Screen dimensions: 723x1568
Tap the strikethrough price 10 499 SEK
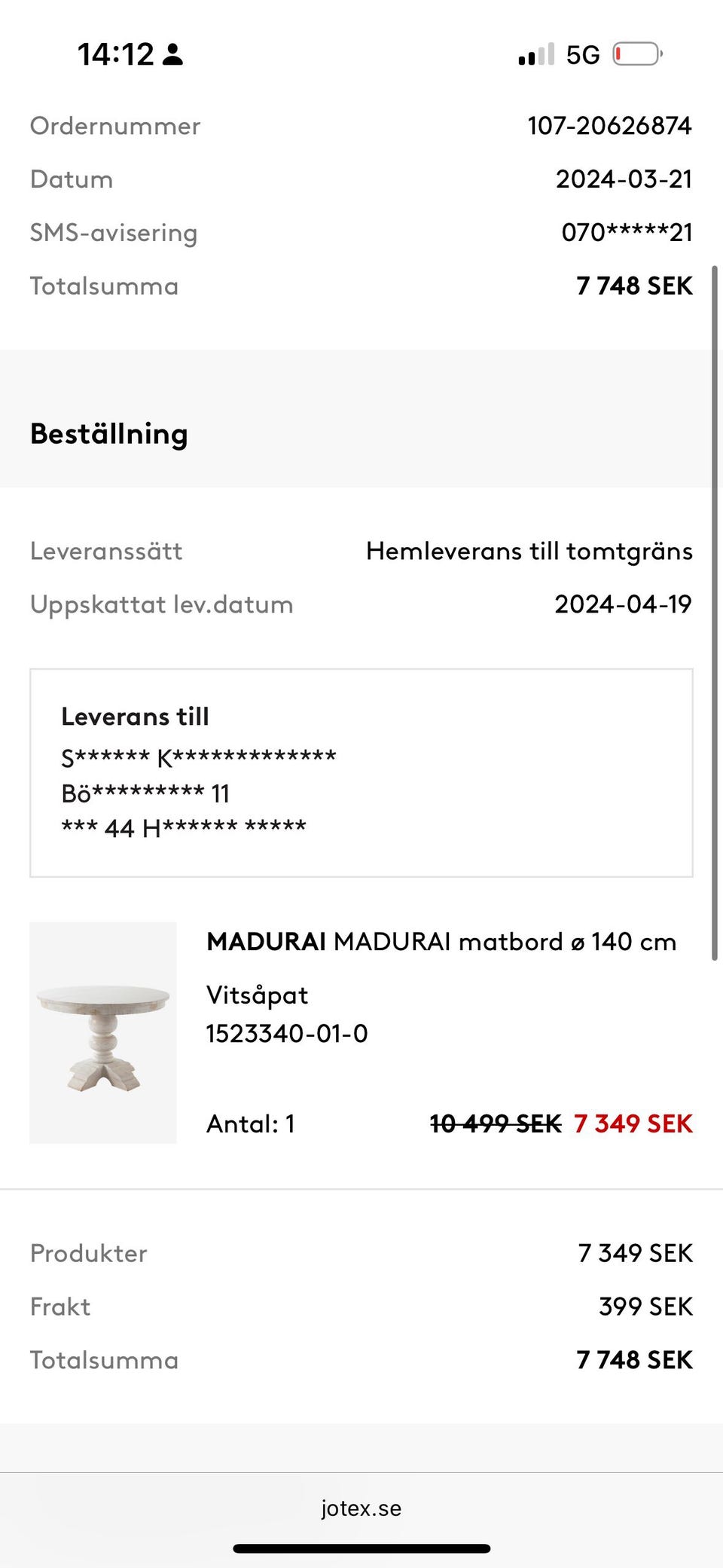(495, 1123)
